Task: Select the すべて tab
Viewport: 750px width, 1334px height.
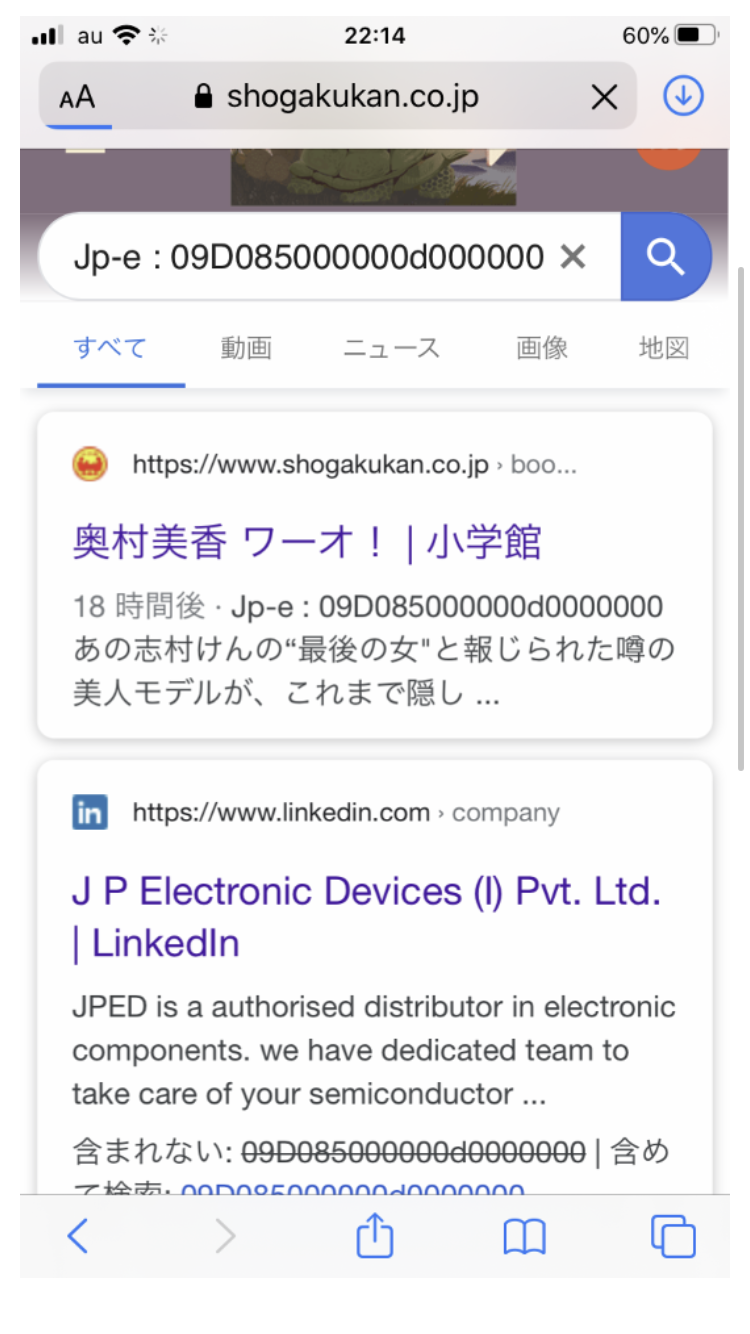Action: [110, 348]
